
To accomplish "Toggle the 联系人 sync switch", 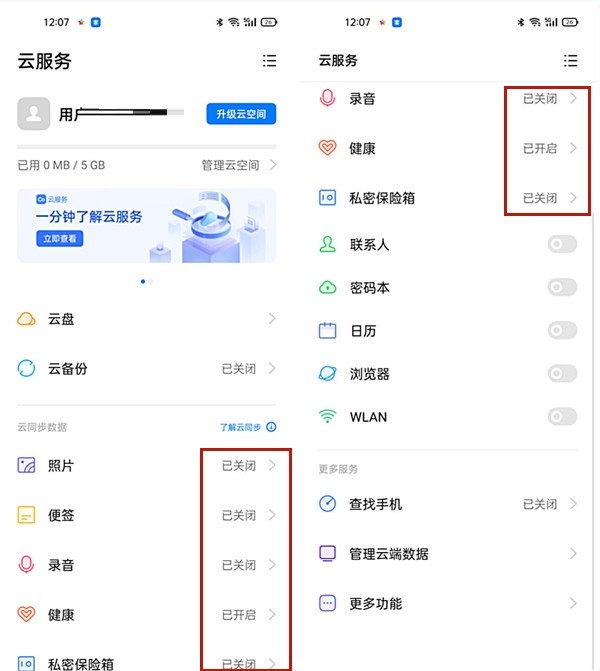I will [x=562, y=244].
